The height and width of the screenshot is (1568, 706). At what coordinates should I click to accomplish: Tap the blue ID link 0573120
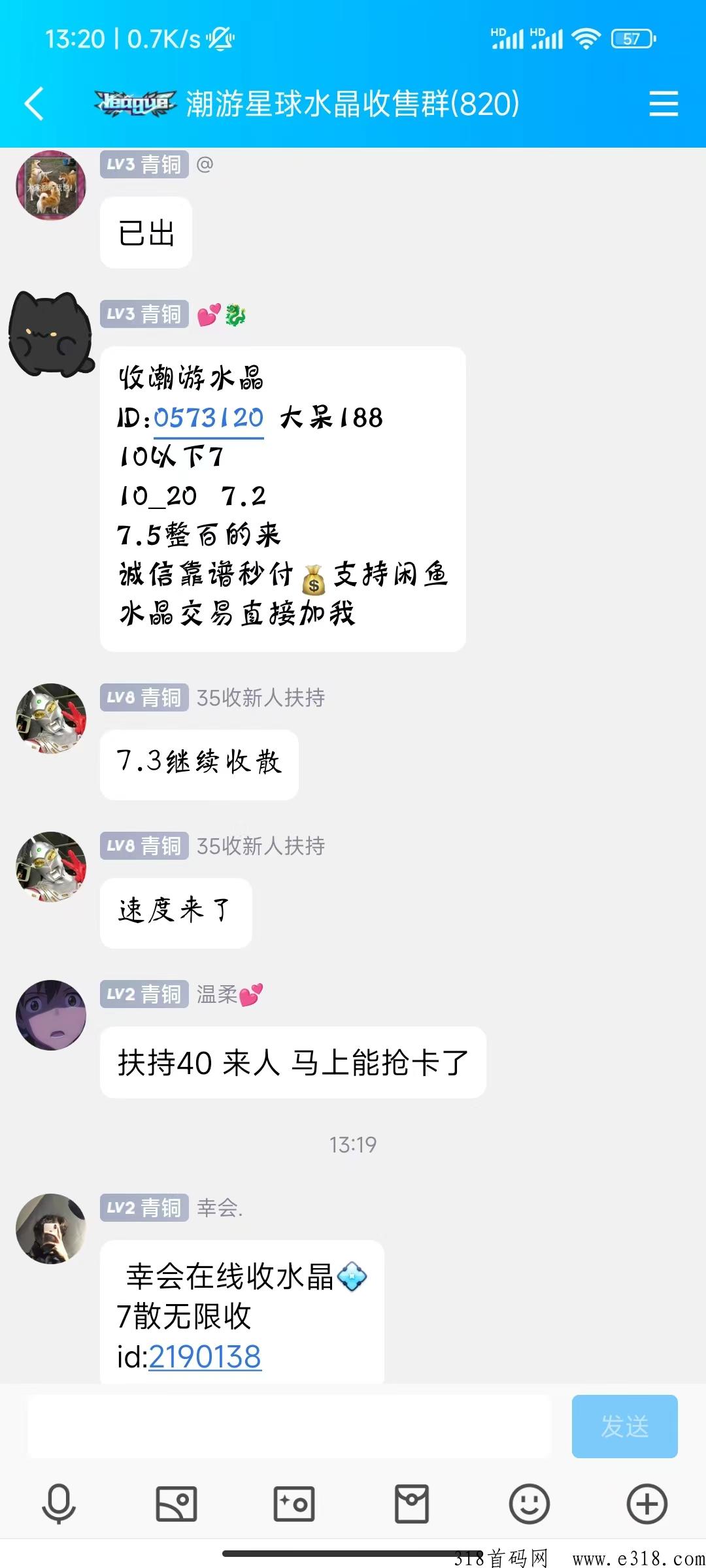(207, 418)
